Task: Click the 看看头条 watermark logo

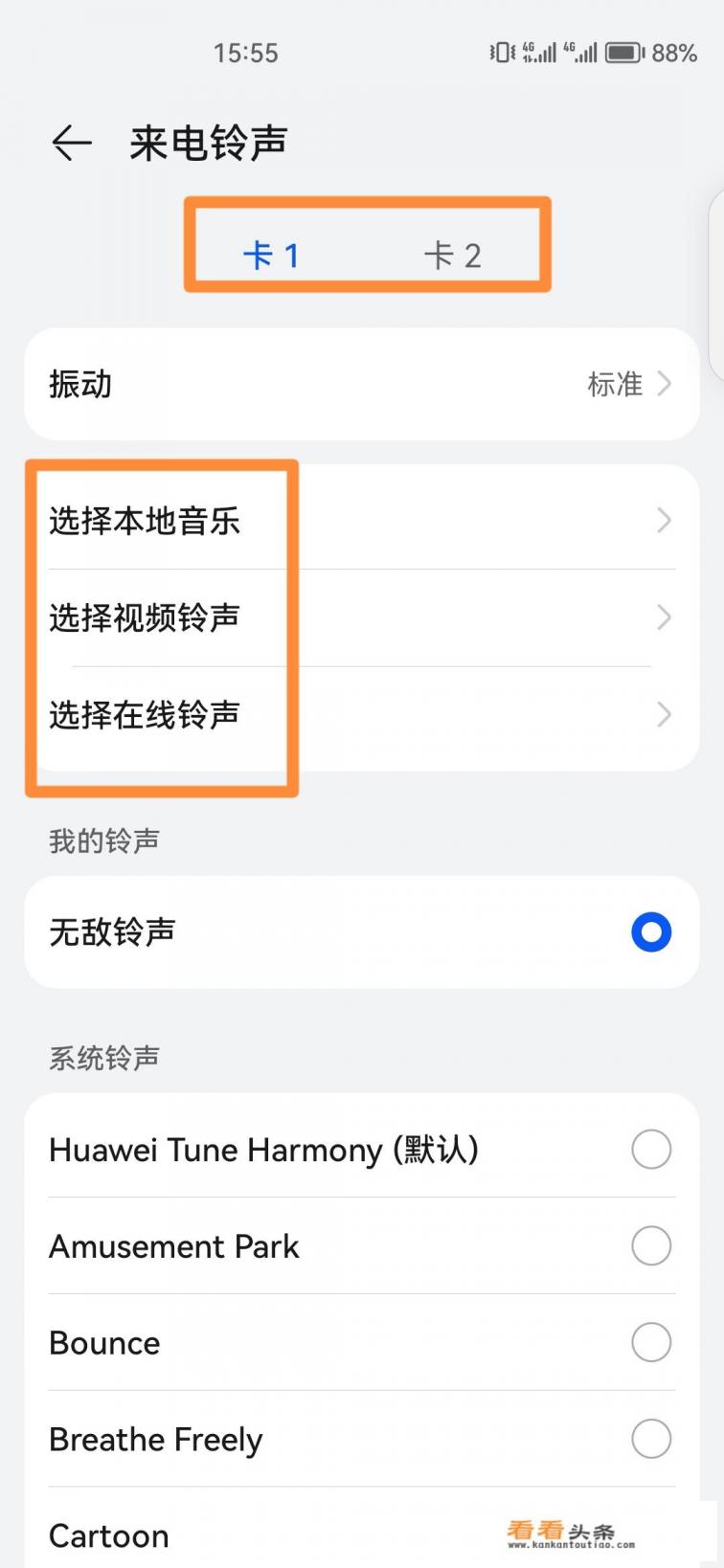Action: (571, 1531)
